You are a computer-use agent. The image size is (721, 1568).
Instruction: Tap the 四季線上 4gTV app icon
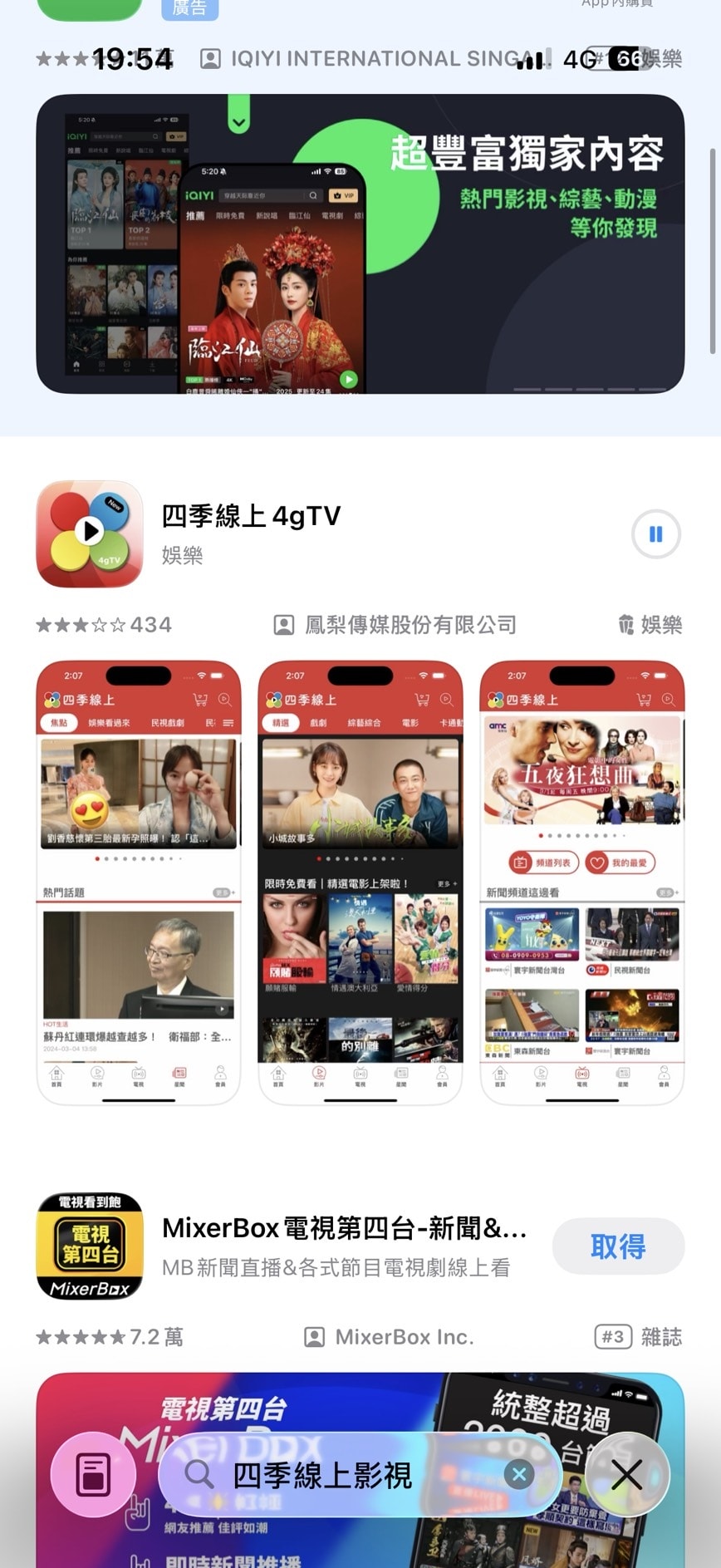click(x=89, y=534)
